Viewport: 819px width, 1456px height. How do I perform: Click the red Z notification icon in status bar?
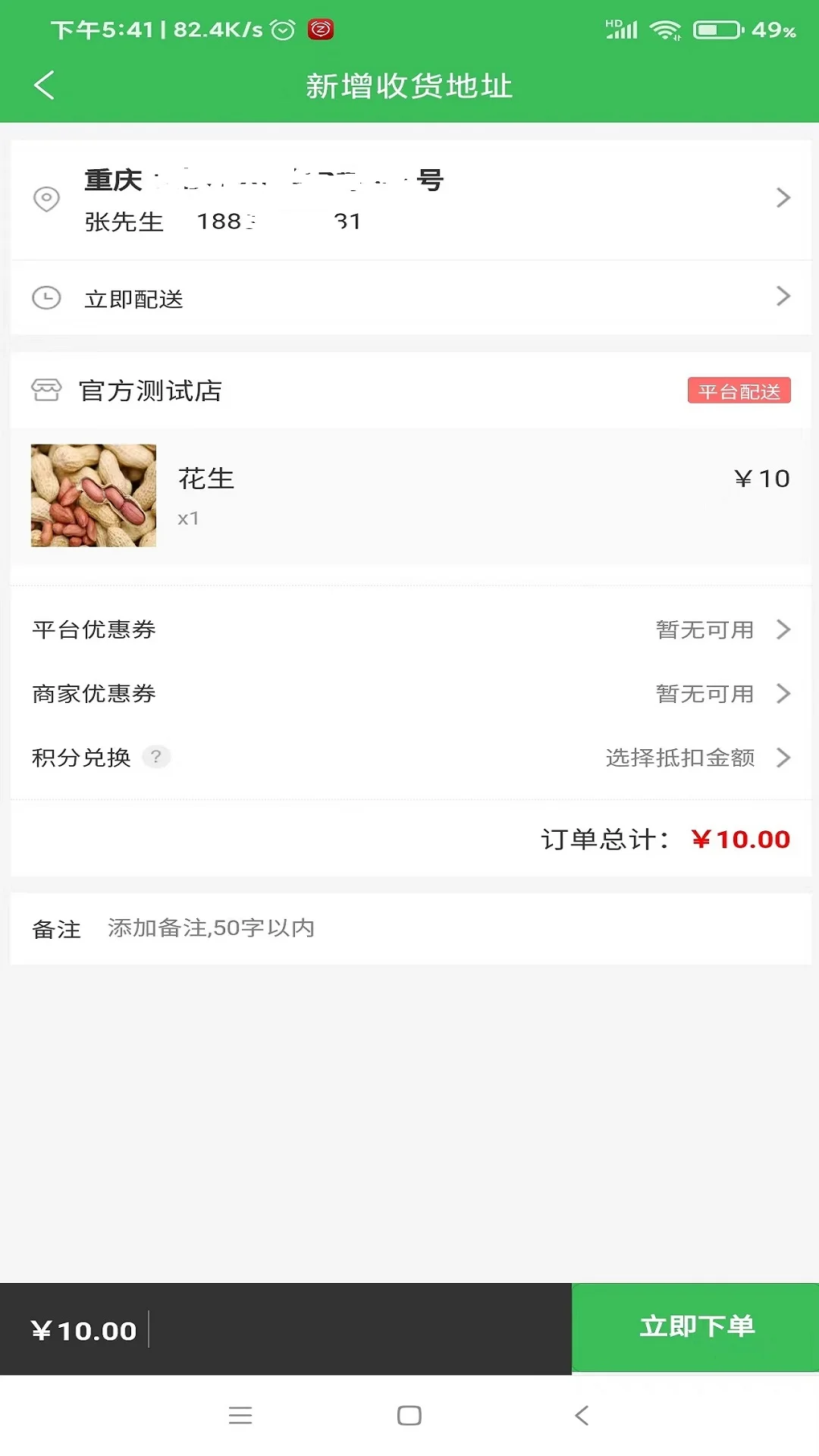coord(322,30)
